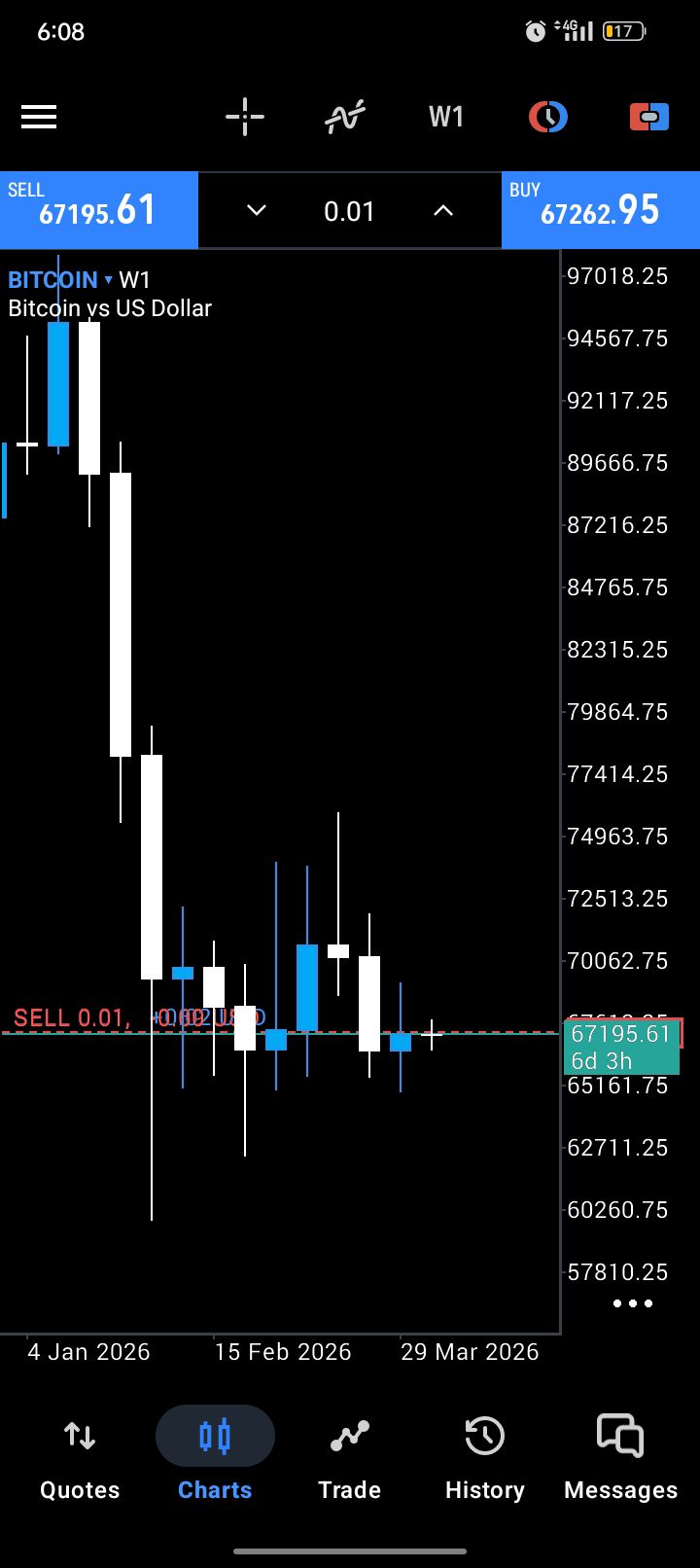Enable the crosshair tool
Viewport: 700px width, 1568px height.
tap(245, 118)
